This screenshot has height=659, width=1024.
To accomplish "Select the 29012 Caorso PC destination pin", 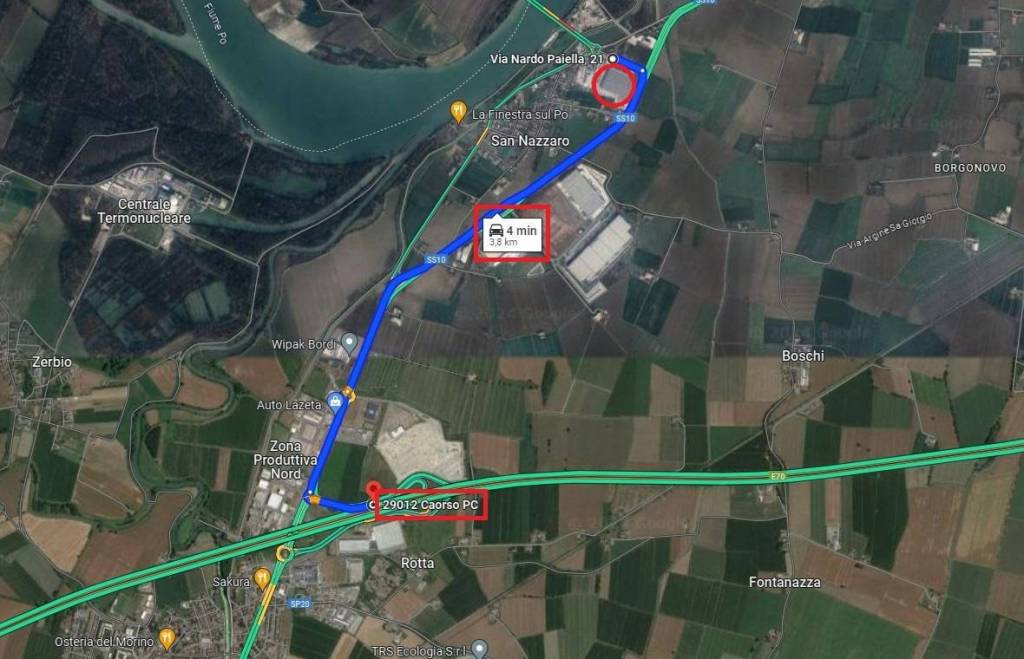I will (374, 494).
